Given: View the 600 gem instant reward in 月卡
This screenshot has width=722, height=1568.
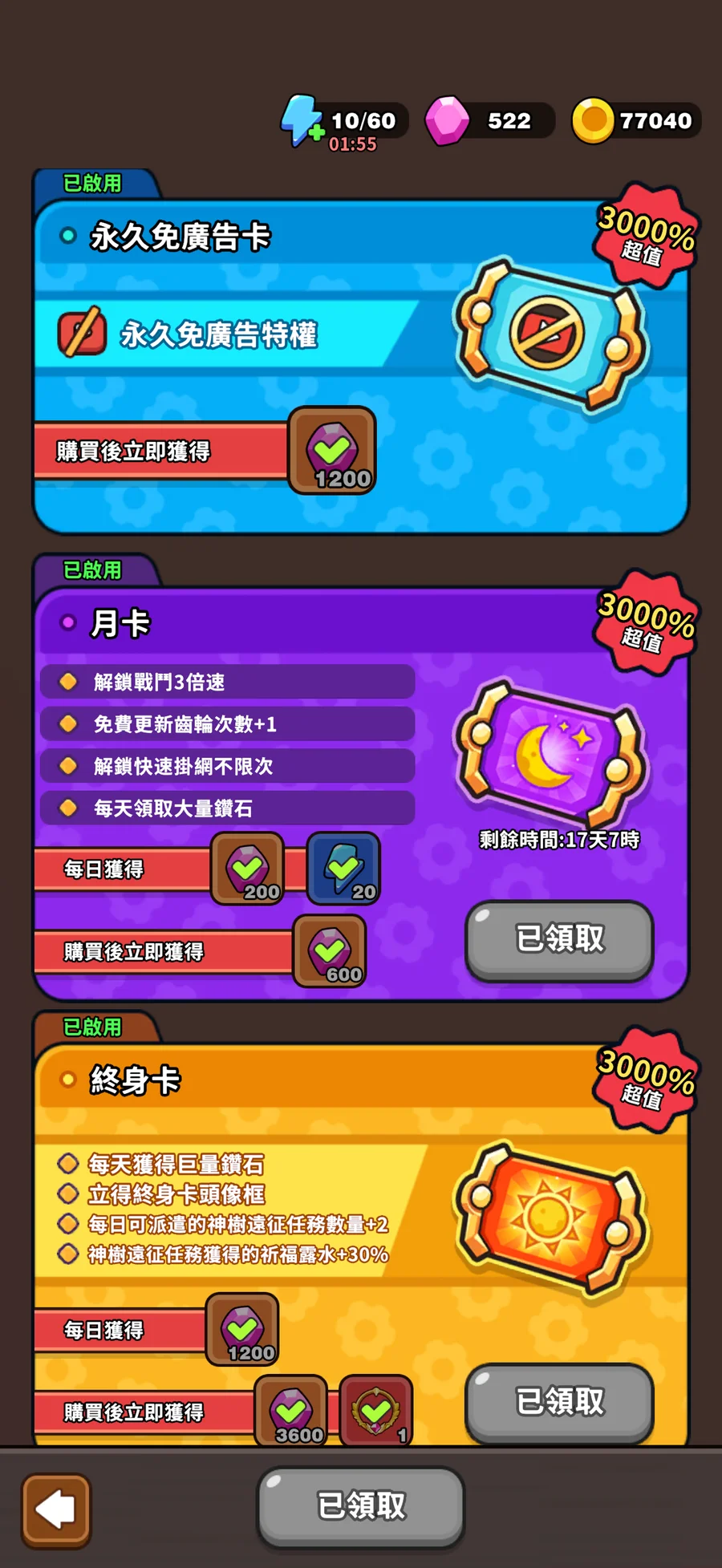Looking at the screenshot, I should pos(330,951).
